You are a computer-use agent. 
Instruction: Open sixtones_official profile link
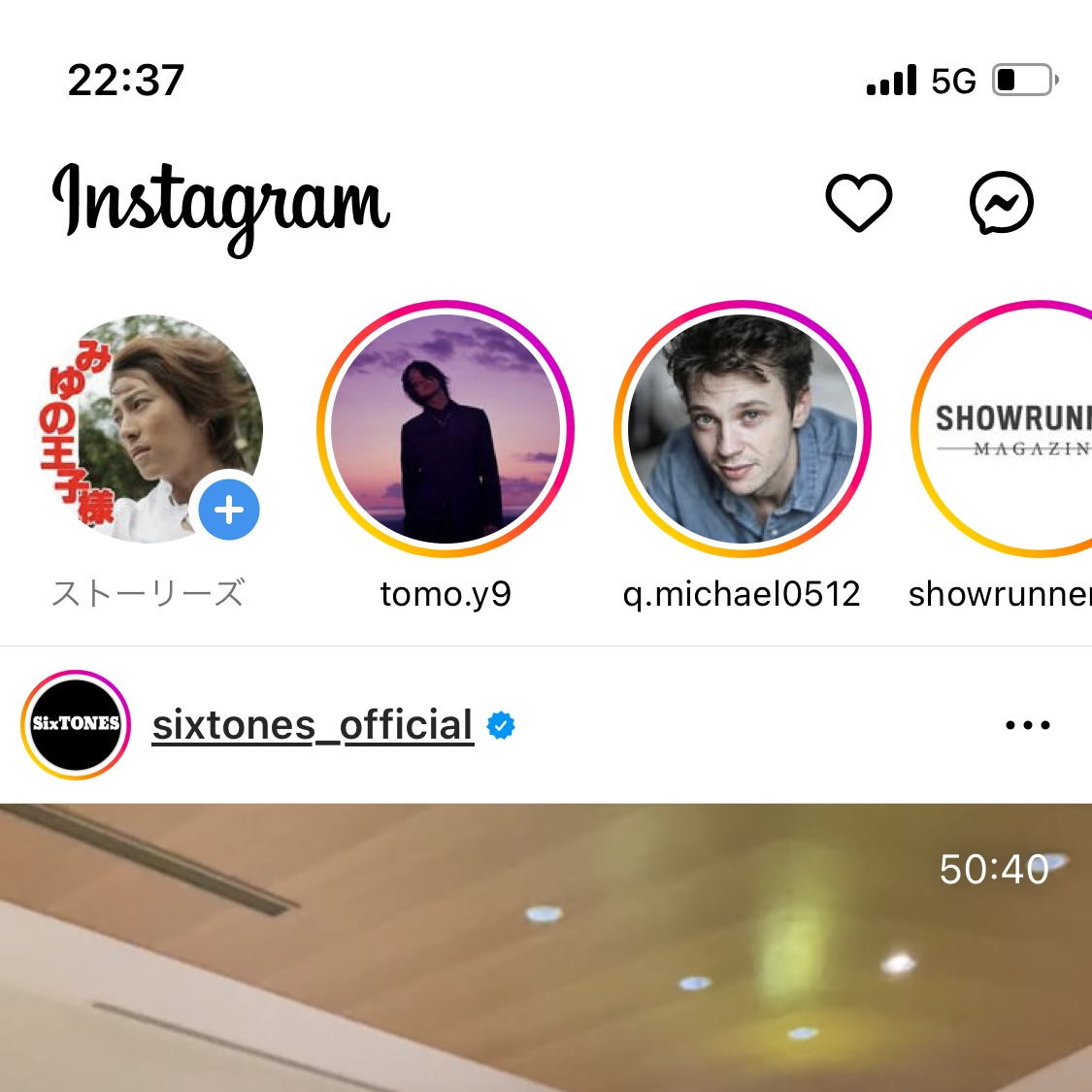tap(313, 725)
